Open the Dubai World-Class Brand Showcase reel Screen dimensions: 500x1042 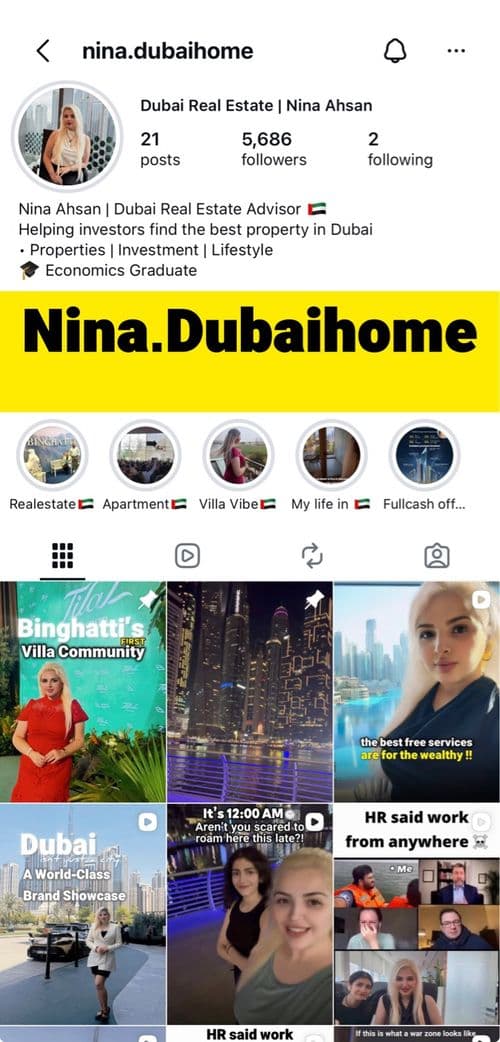coord(82,914)
